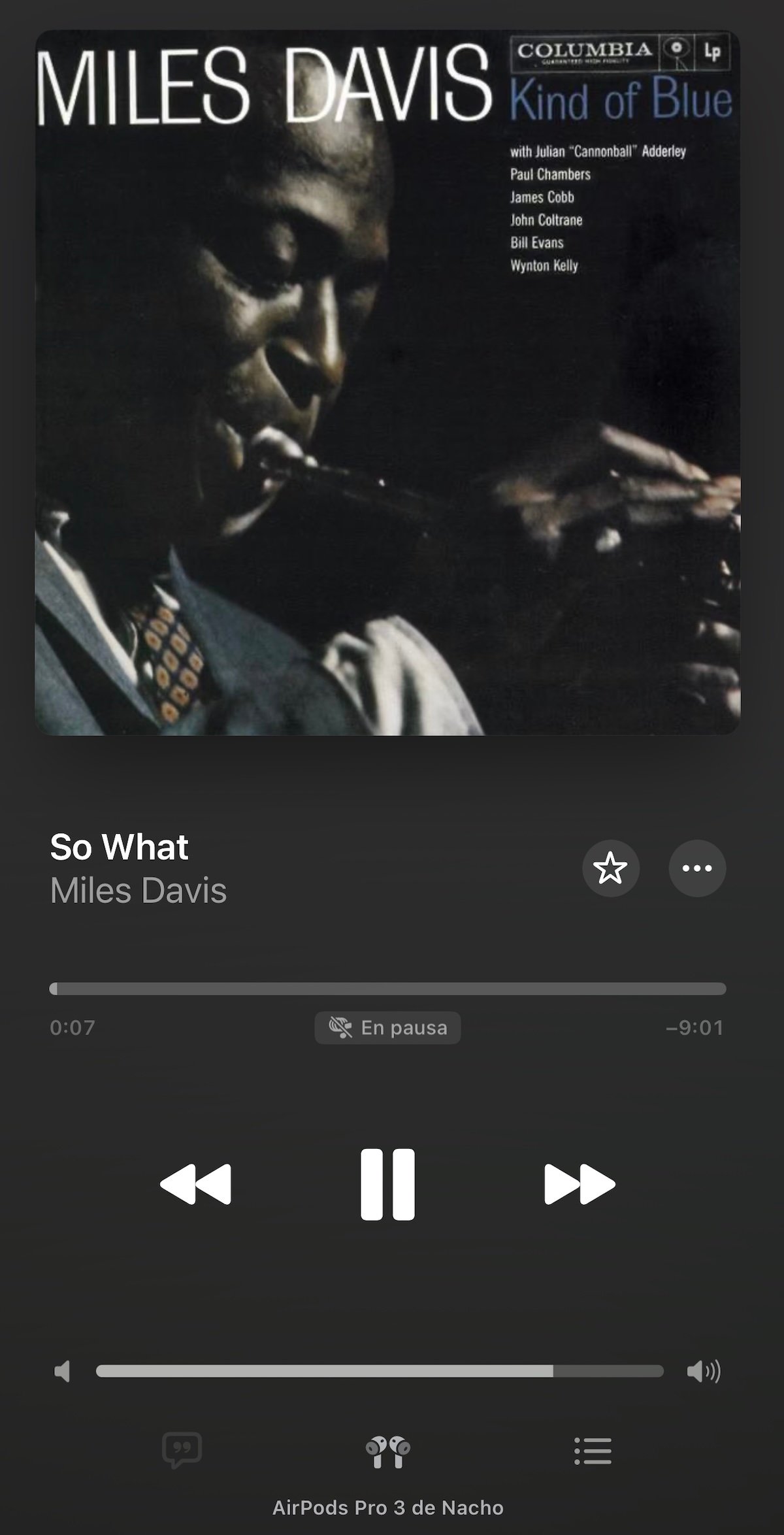Screen dimensions: 784x1535
Task: Open the Miles Davis artist name
Action: 139,891
